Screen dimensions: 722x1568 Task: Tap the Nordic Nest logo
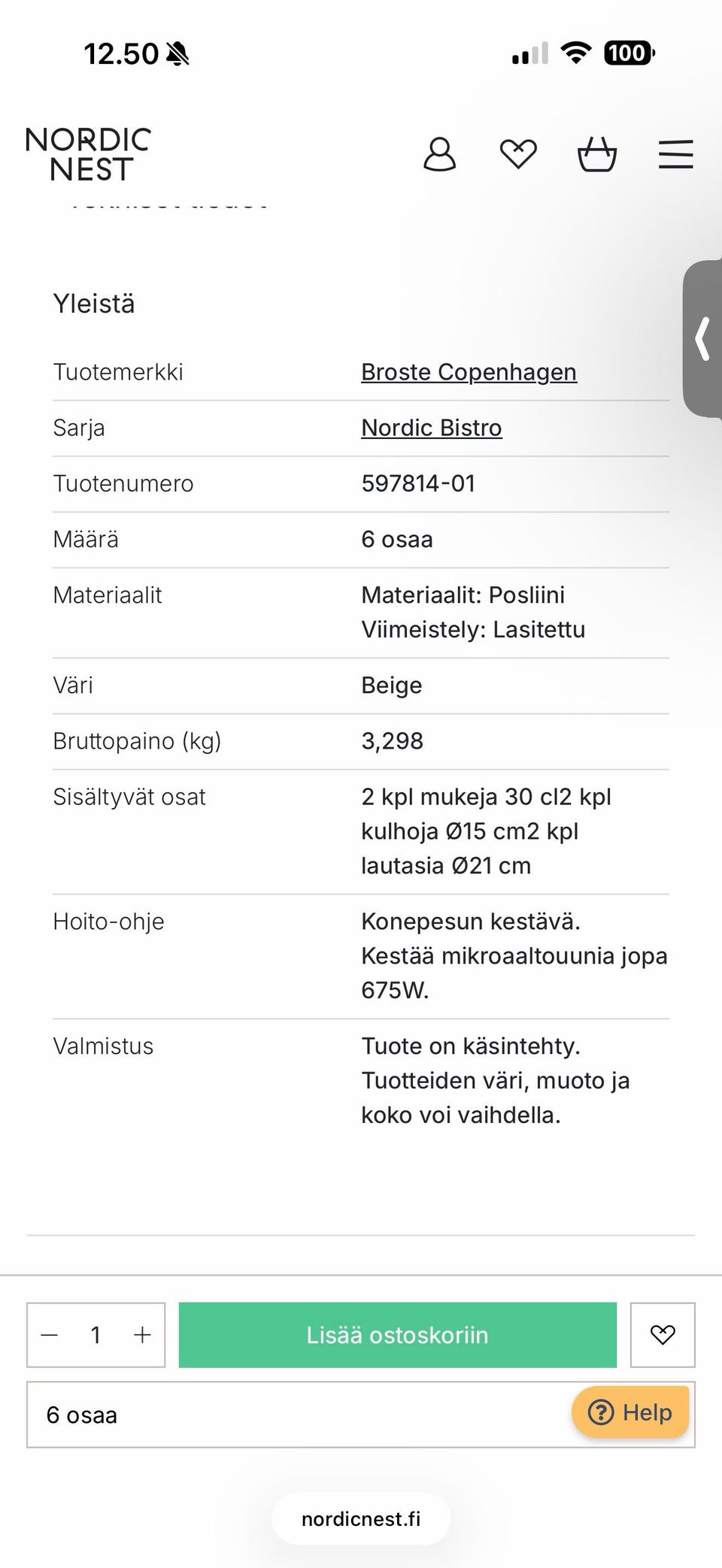point(88,154)
